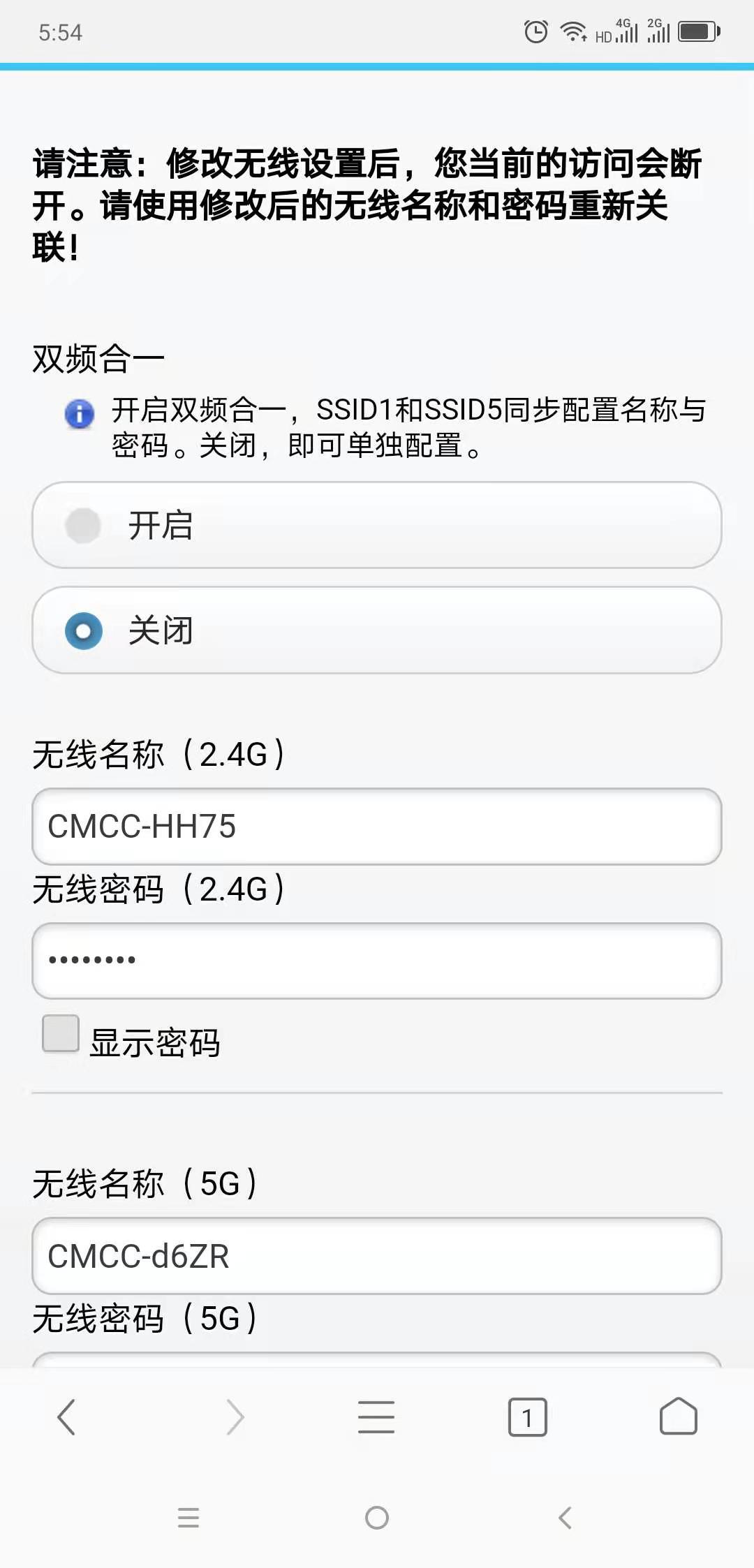Select the 开启 radio button
The width and height of the screenshot is (754, 1568).
pyautogui.click(x=83, y=526)
